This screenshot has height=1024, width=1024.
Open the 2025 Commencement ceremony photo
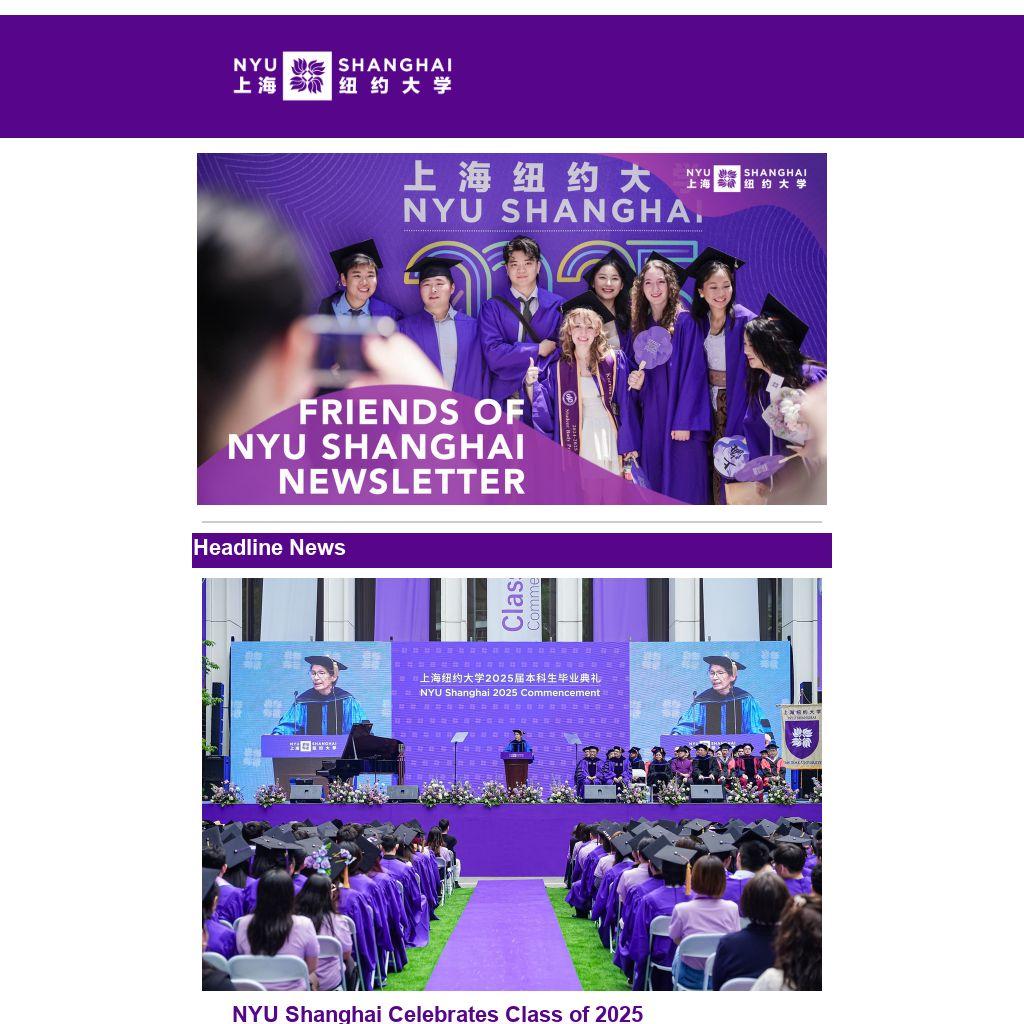(x=511, y=784)
